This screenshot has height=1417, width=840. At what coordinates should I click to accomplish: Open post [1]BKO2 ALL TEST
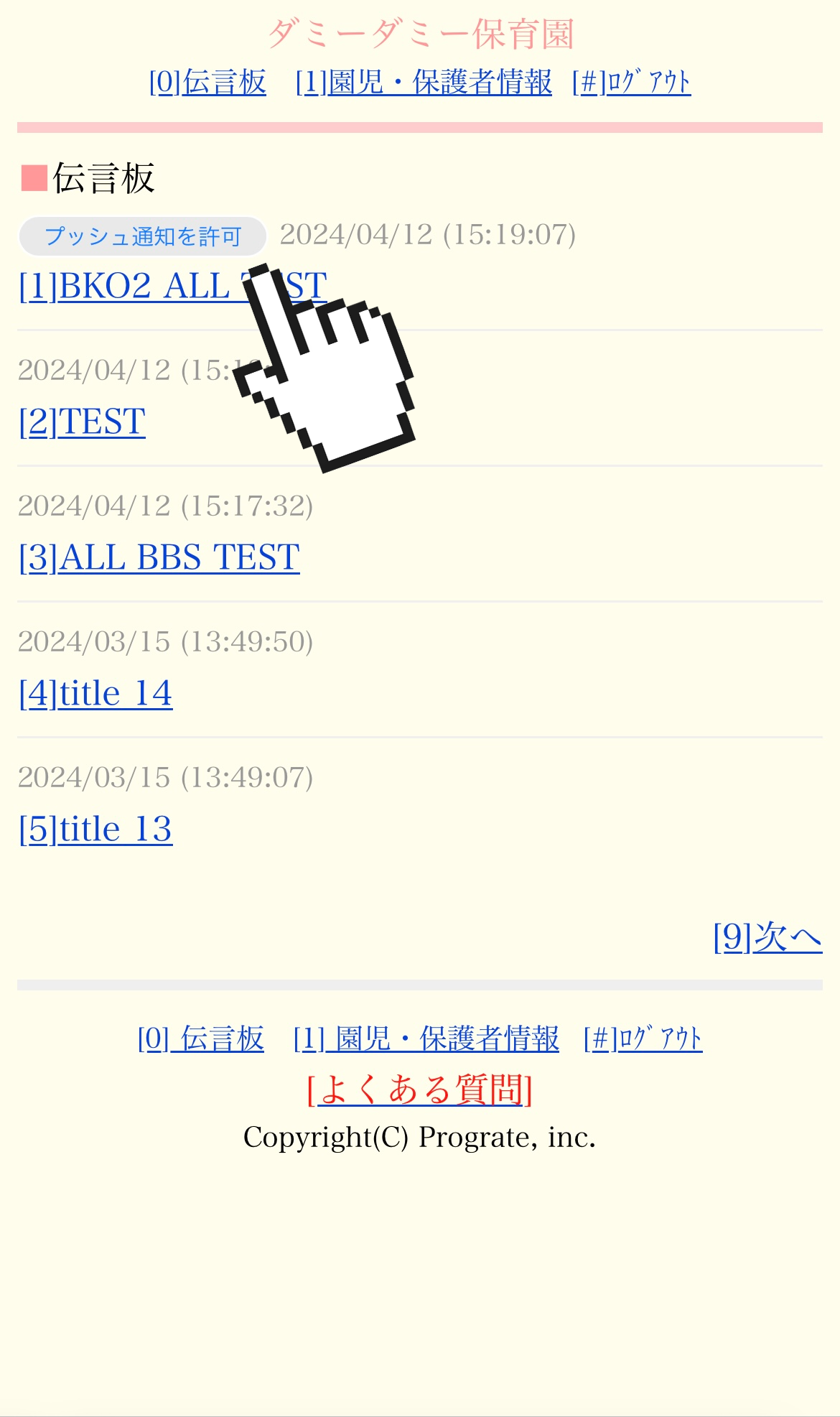click(x=129, y=287)
